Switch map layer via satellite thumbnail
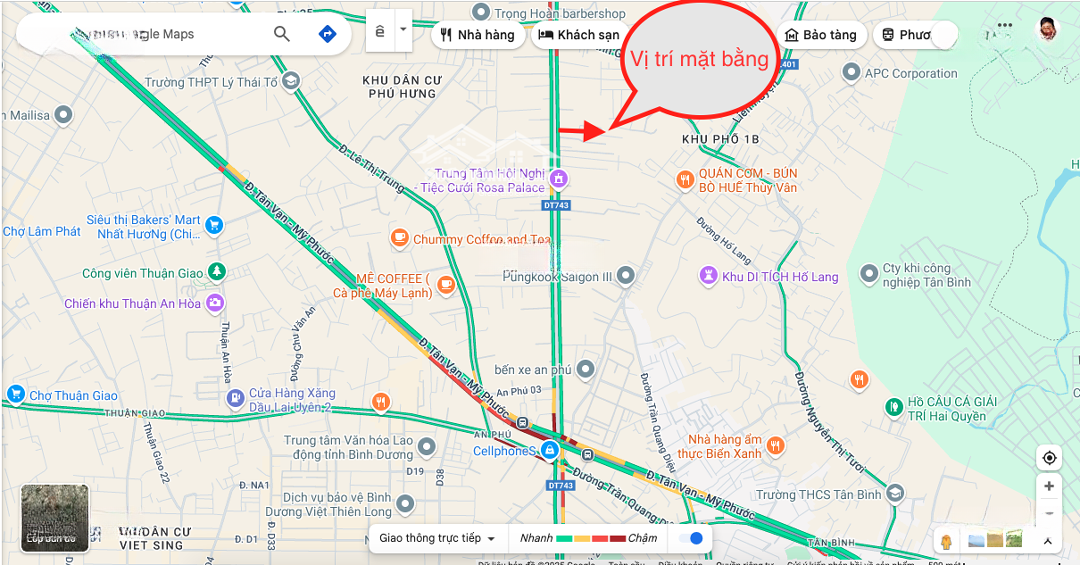The width and height of the screenshot is (1080, 565). pos(55,518)
